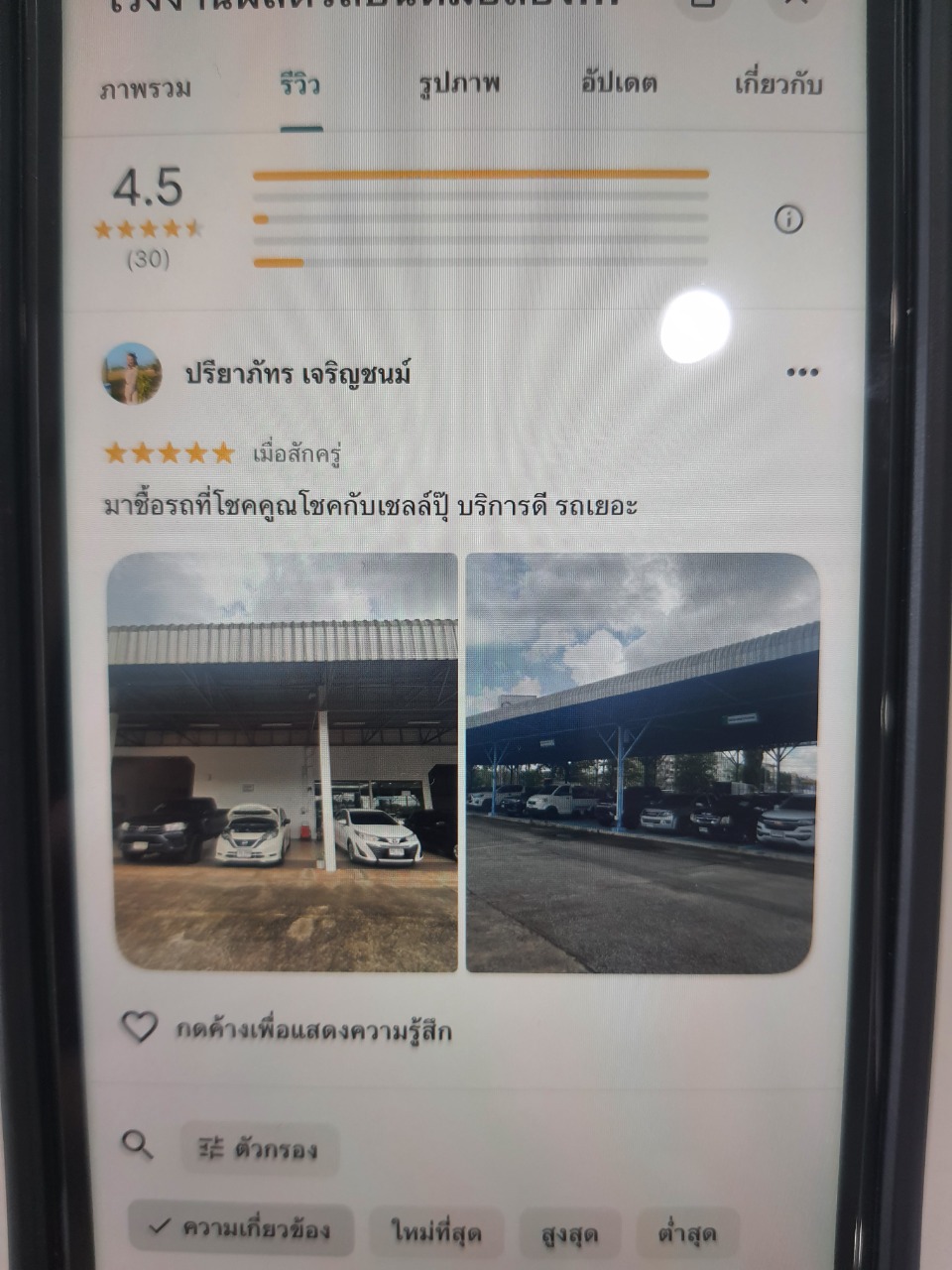952x1270 pixels.
Task: Open reviewer ปริยาภัทร เจริญชนม์'s profile picture
Action: [132, 374]
